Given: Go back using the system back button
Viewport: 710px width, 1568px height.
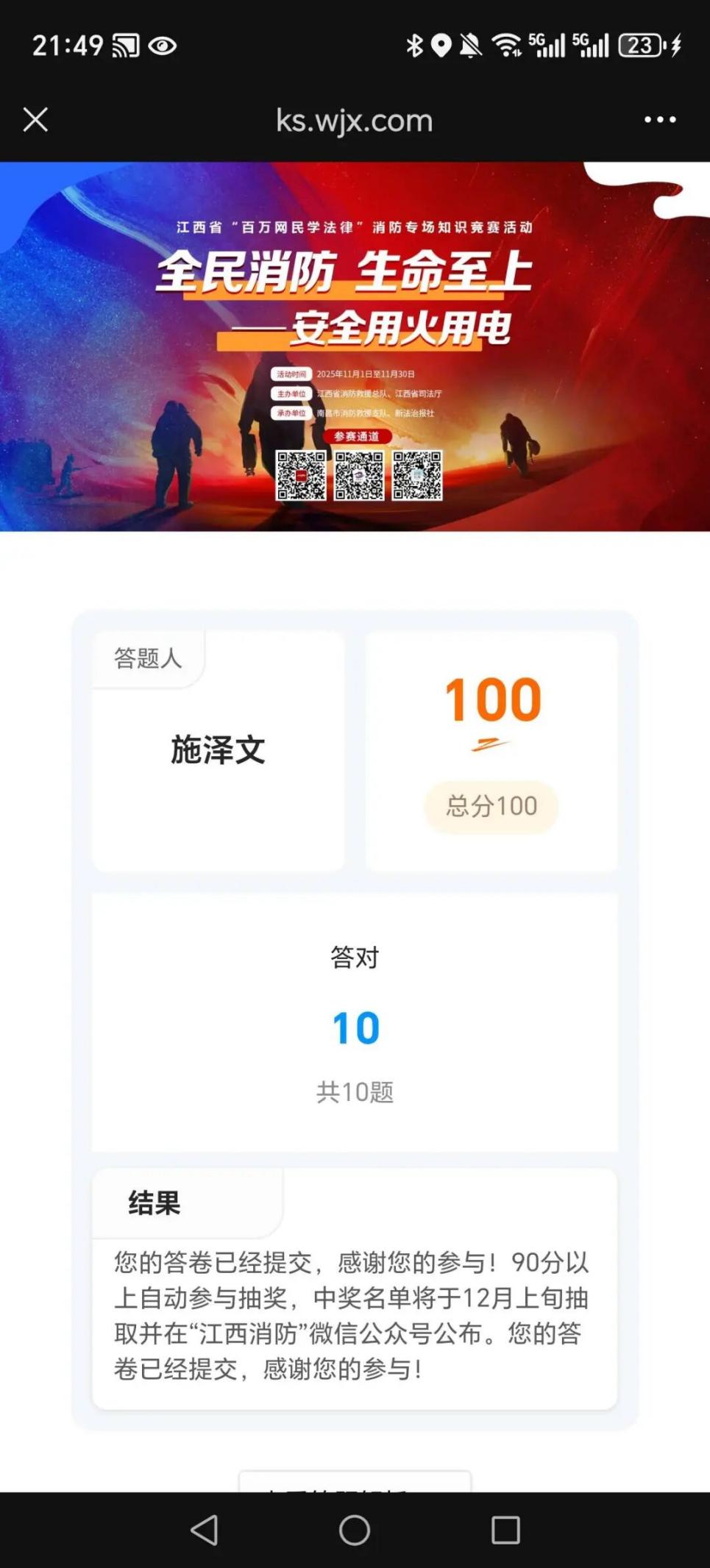Looking at the screenshot, I should click(205, 1530).
